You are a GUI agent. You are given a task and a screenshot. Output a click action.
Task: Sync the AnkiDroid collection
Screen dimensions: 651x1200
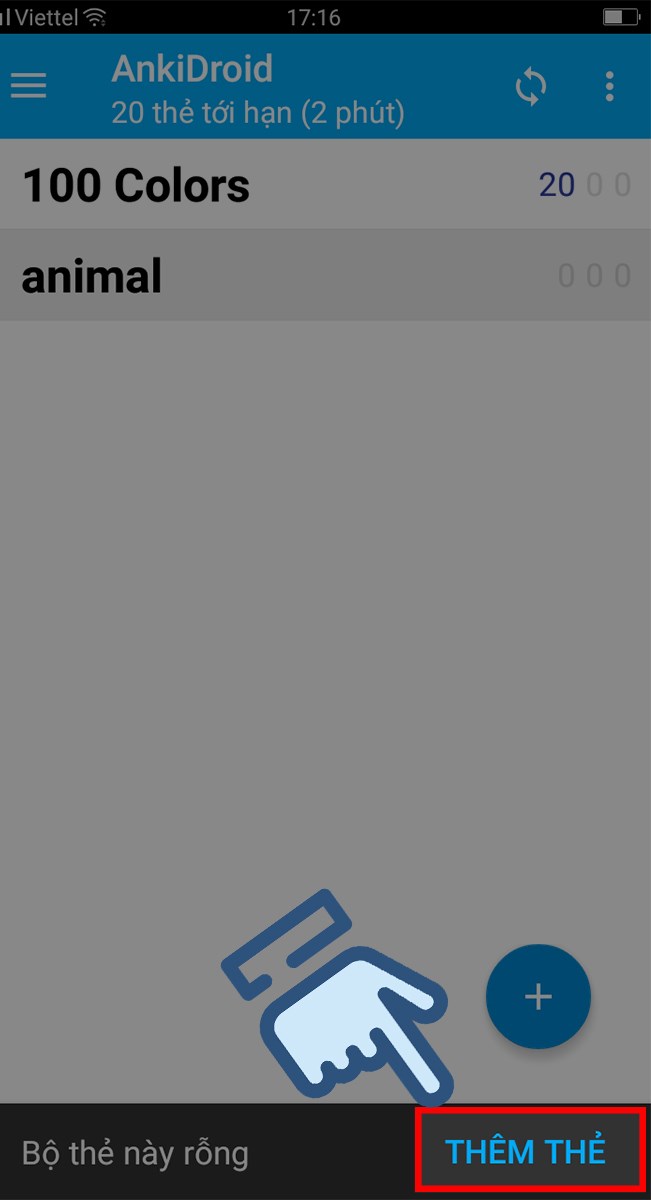531,87
